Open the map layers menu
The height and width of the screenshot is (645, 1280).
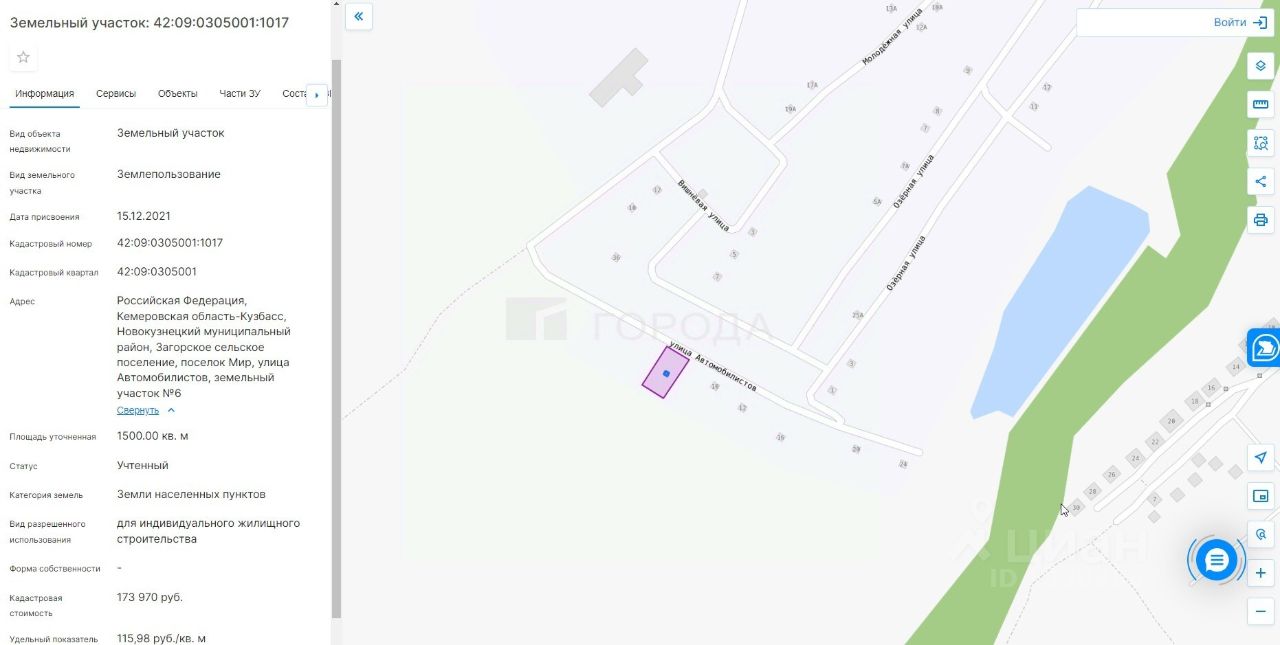click(1261, 66)
